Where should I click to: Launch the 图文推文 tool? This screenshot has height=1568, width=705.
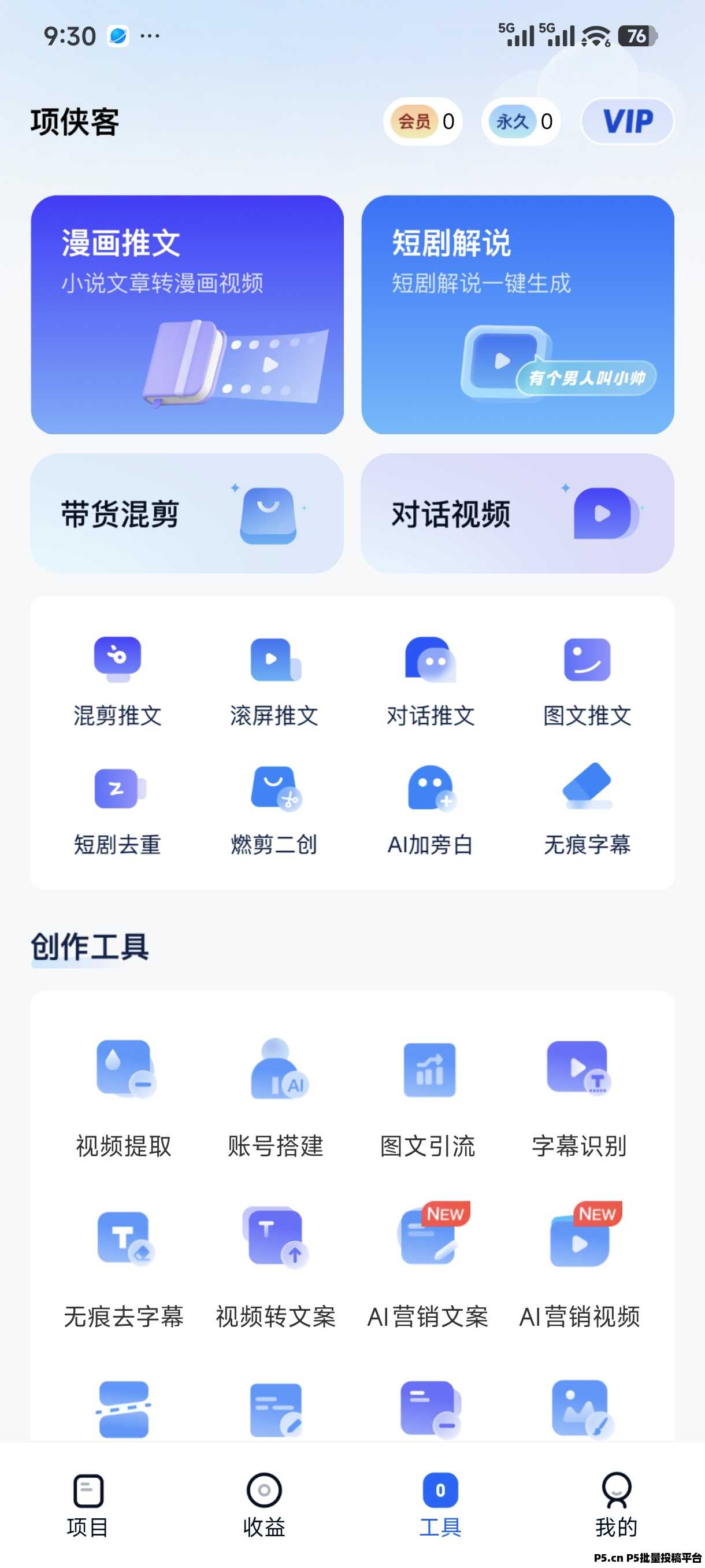[x=588, y=682]
